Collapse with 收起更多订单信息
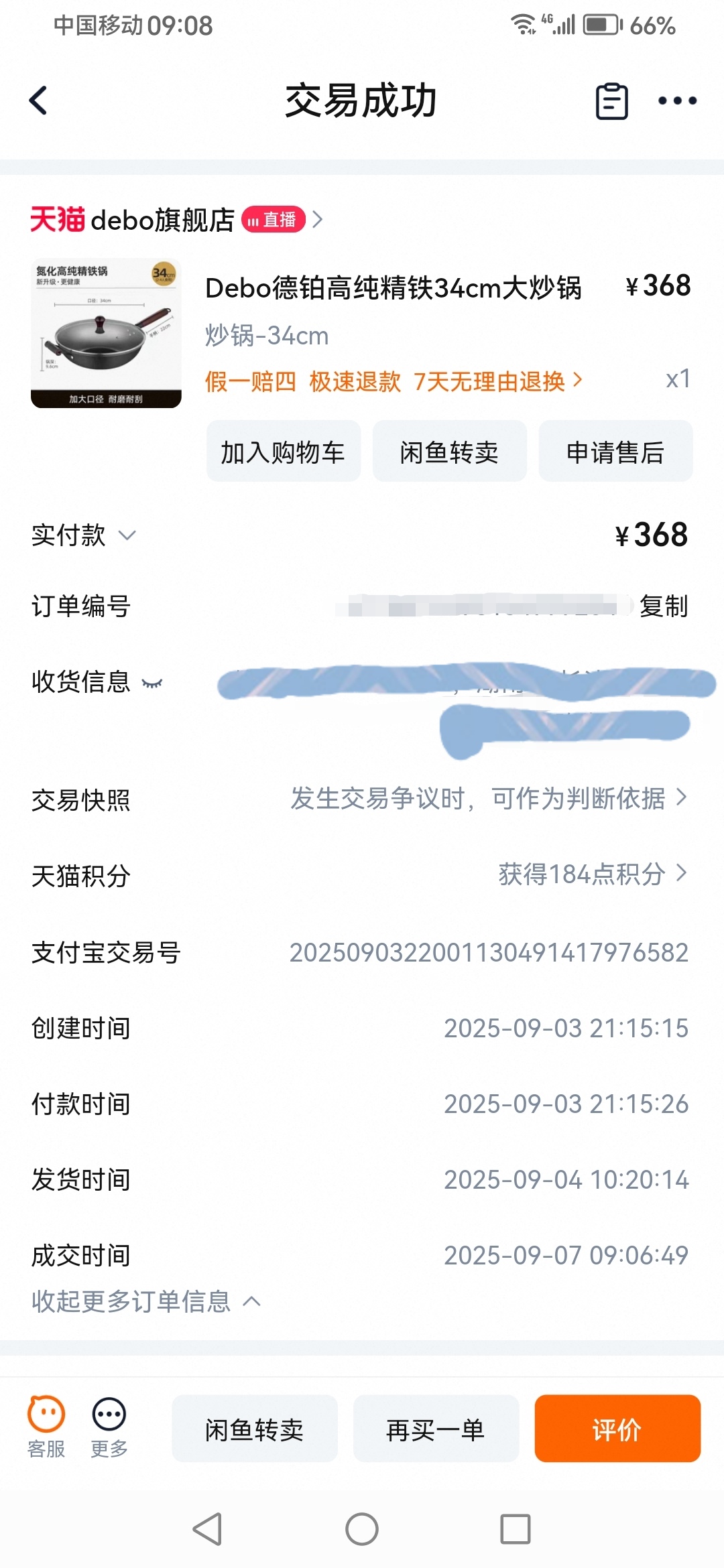 (146, 1301)
